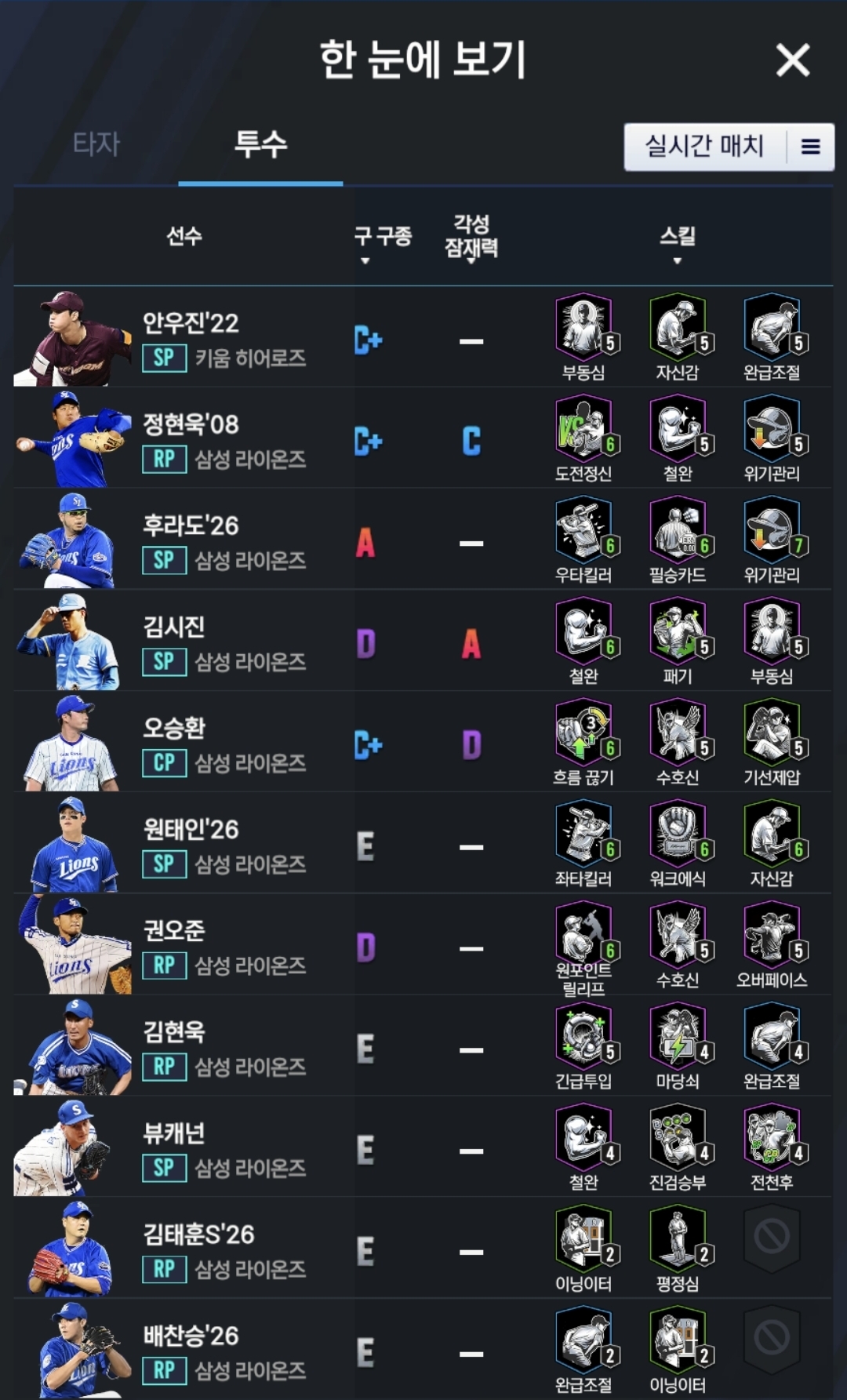View 후라도'26 player details
Image resolution: width=847 pixels, height=1400 pixels.
[x=188, y=541]
